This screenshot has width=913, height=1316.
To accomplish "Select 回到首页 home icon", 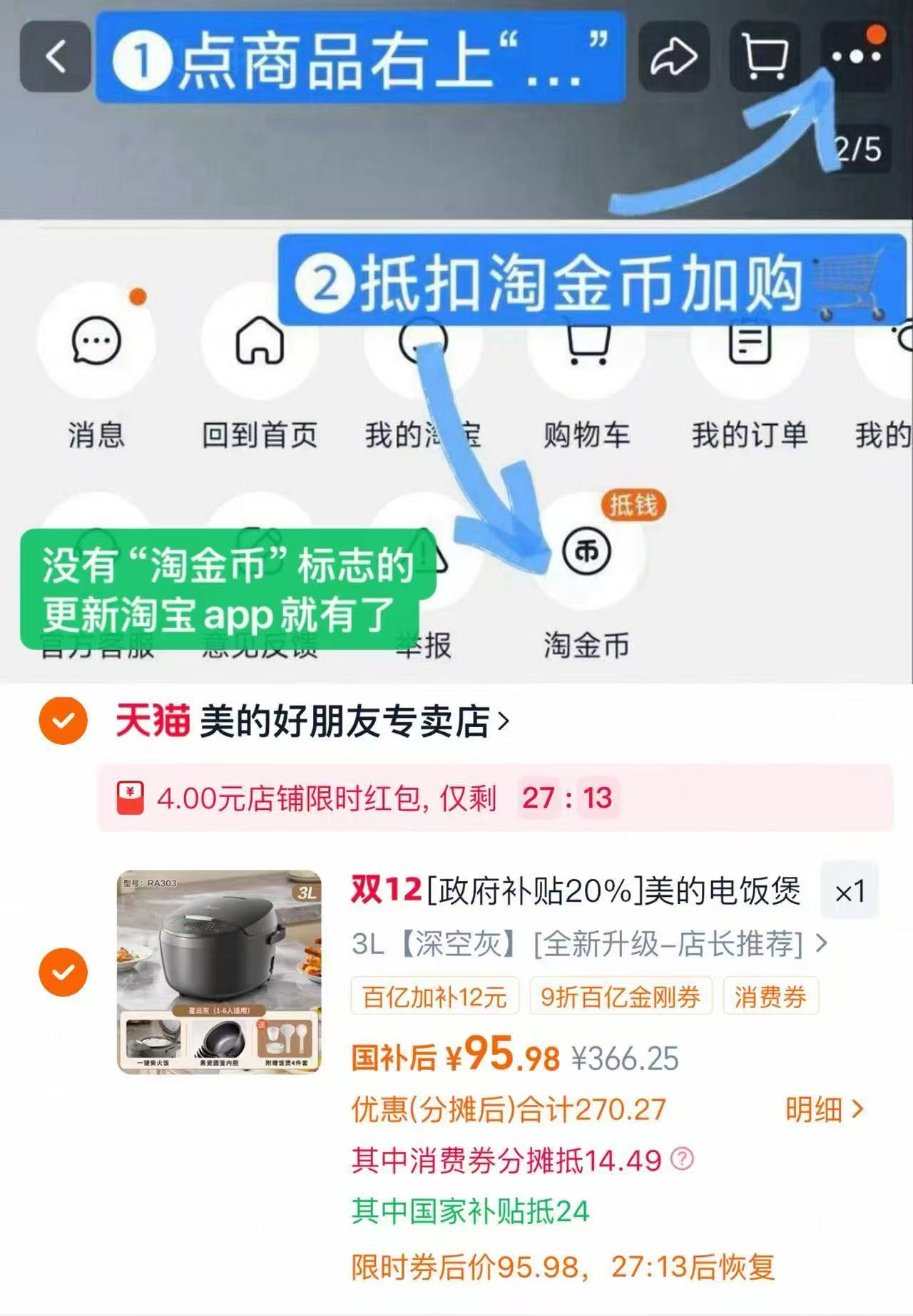I will click(259, 341).
